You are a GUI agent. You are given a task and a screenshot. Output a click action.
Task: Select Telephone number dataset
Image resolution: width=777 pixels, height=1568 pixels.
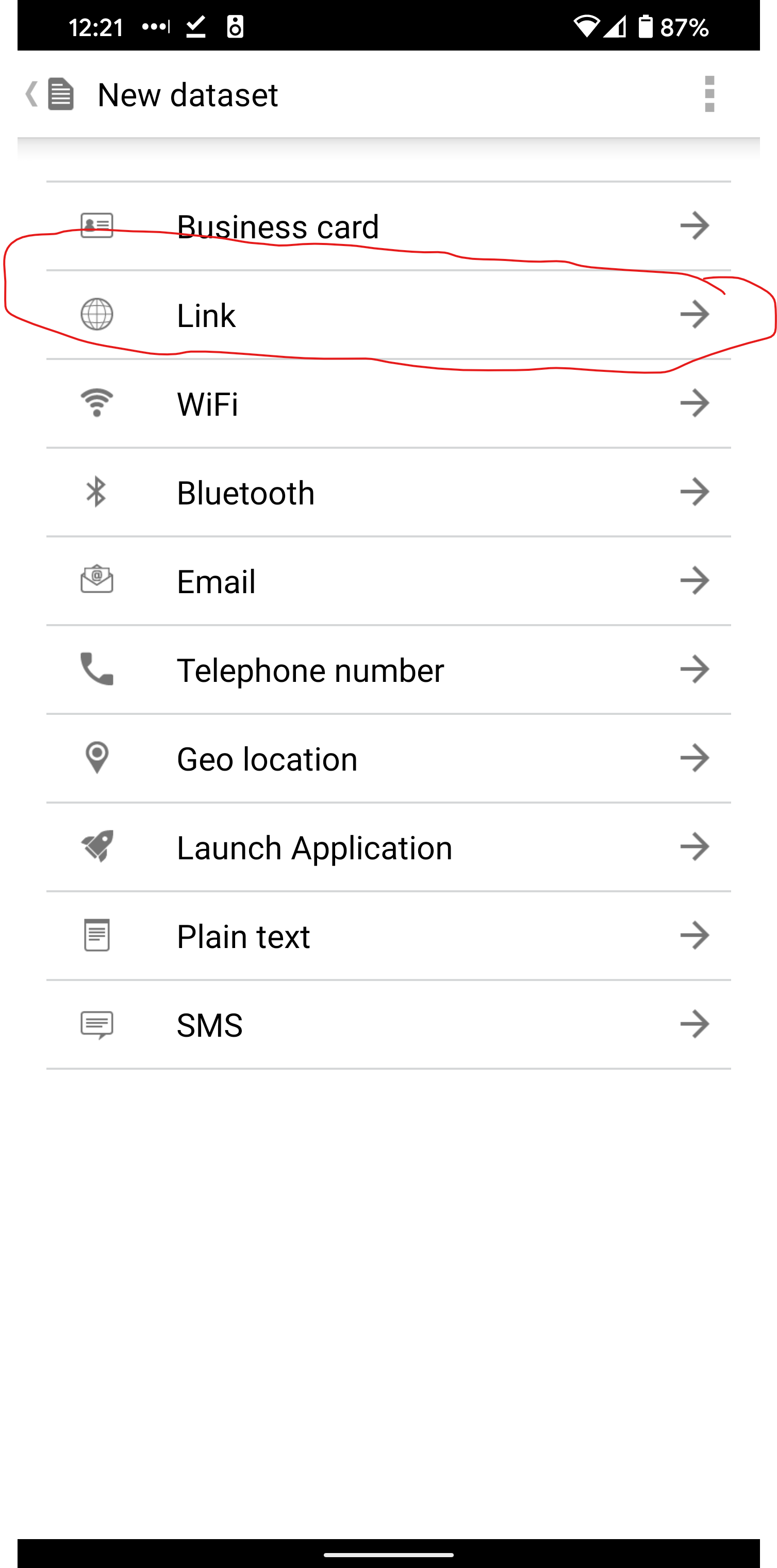(388, 669)
